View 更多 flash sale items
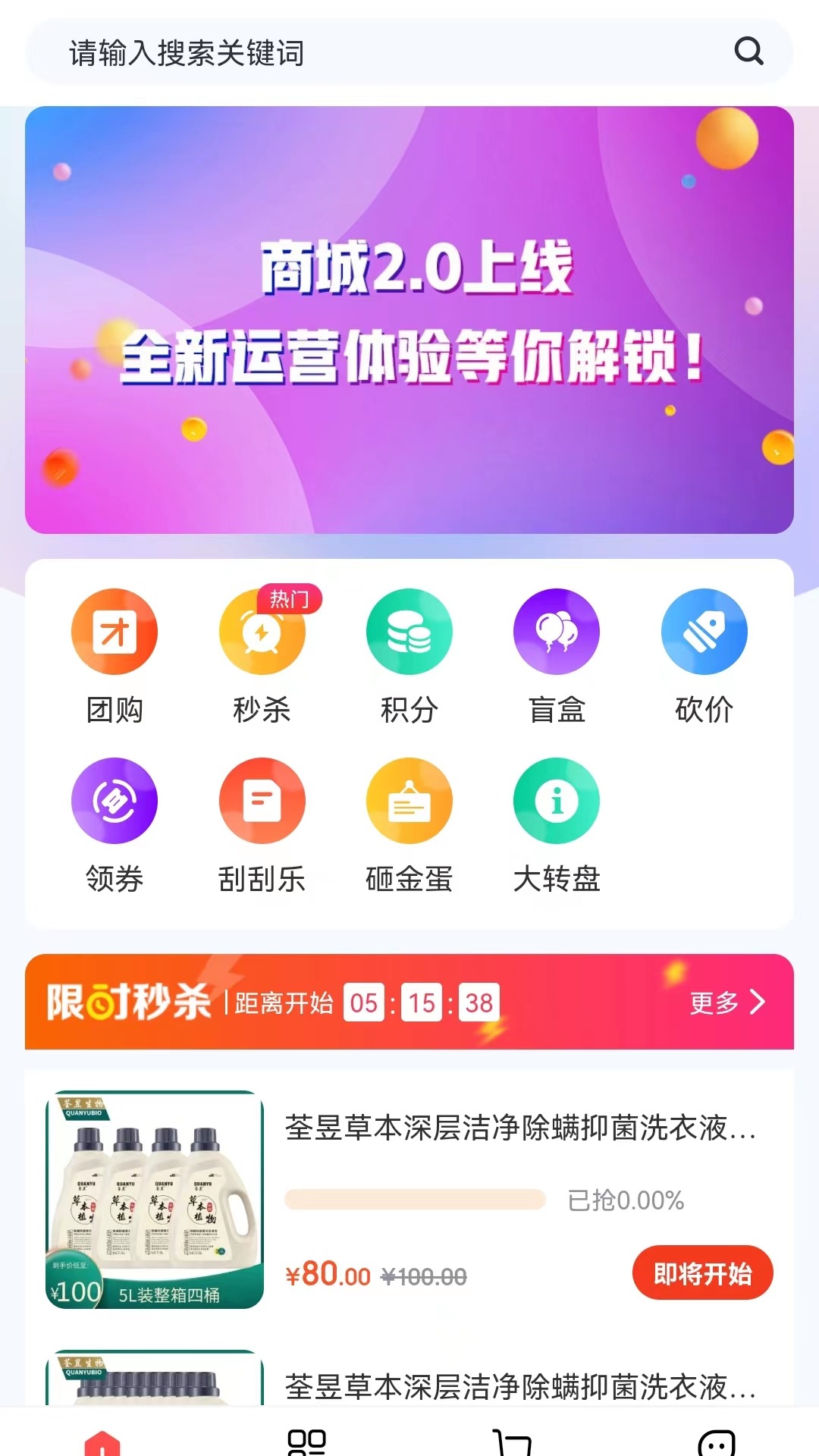Image resolution: width=819 pixels, height=1456 pixels. pos(726,1003)
